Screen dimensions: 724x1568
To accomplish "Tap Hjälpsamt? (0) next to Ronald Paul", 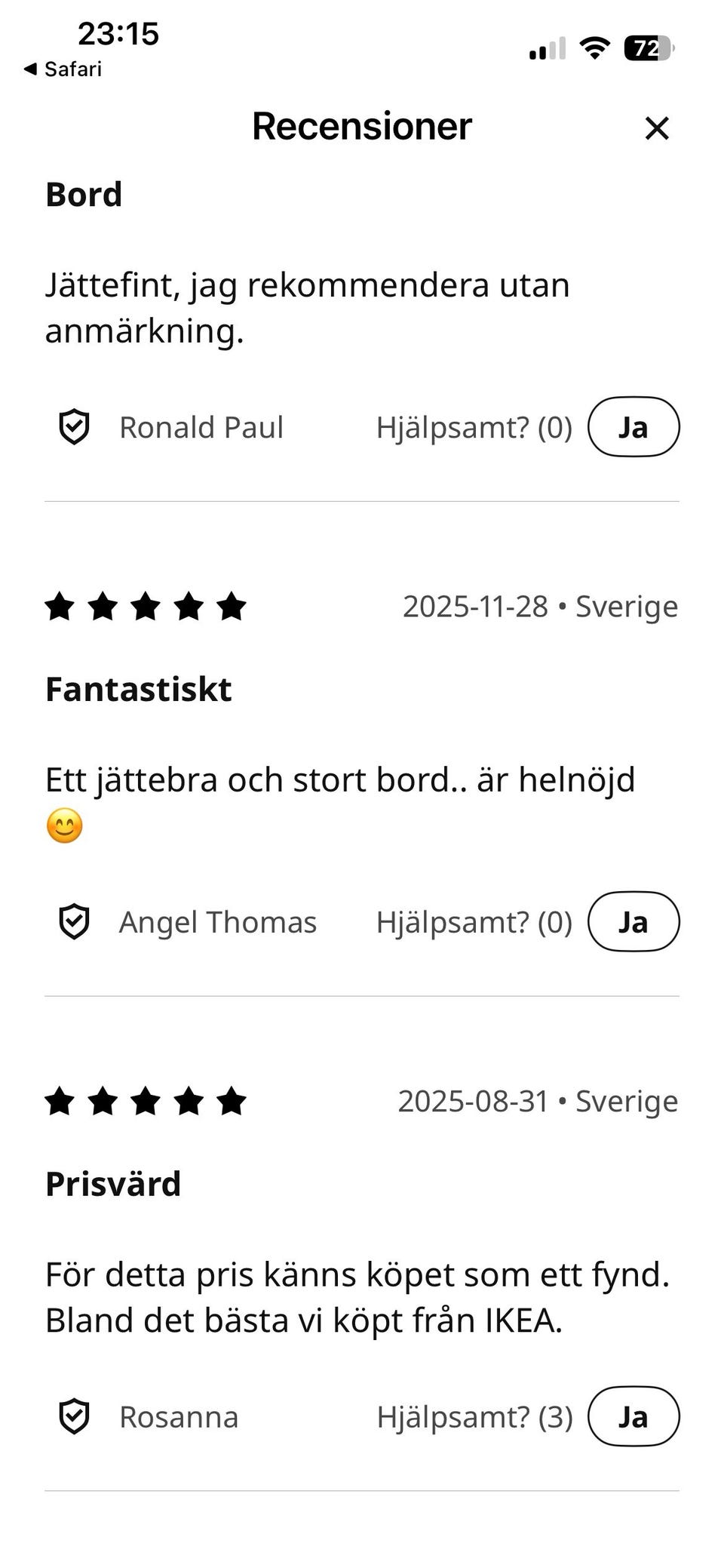I will pyautogui.click(x=474, y=426).
